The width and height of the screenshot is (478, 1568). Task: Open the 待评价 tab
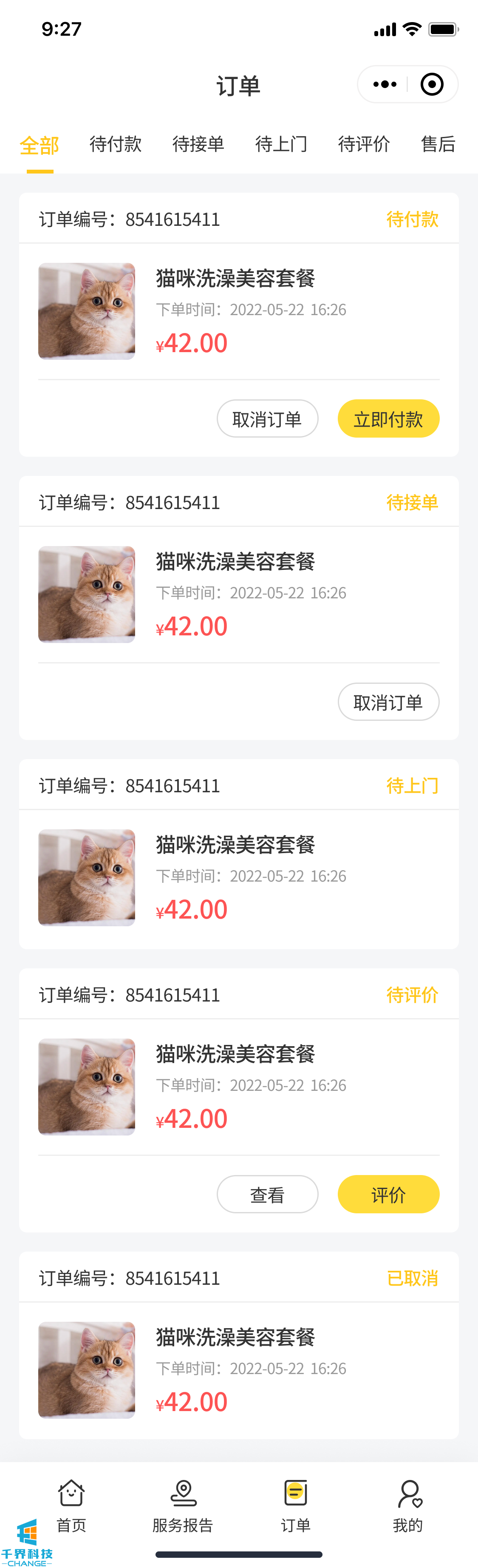click(x=364, y=144)
